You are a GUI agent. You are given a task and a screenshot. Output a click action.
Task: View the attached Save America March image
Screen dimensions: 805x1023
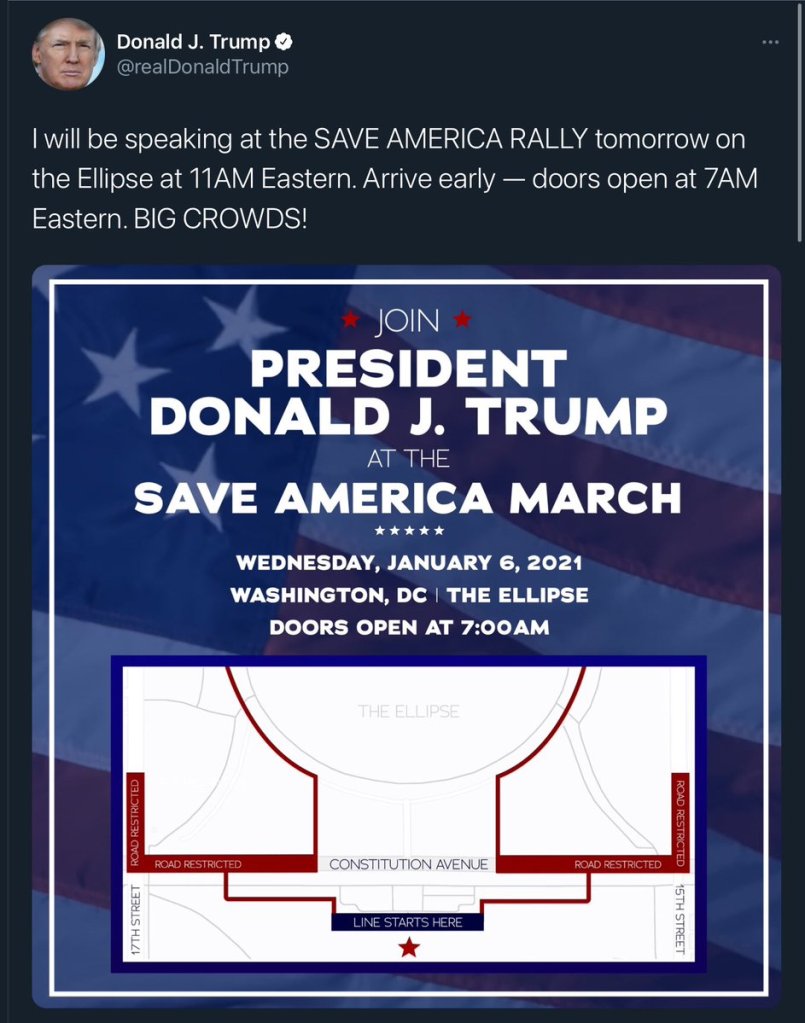pos(408,636)
